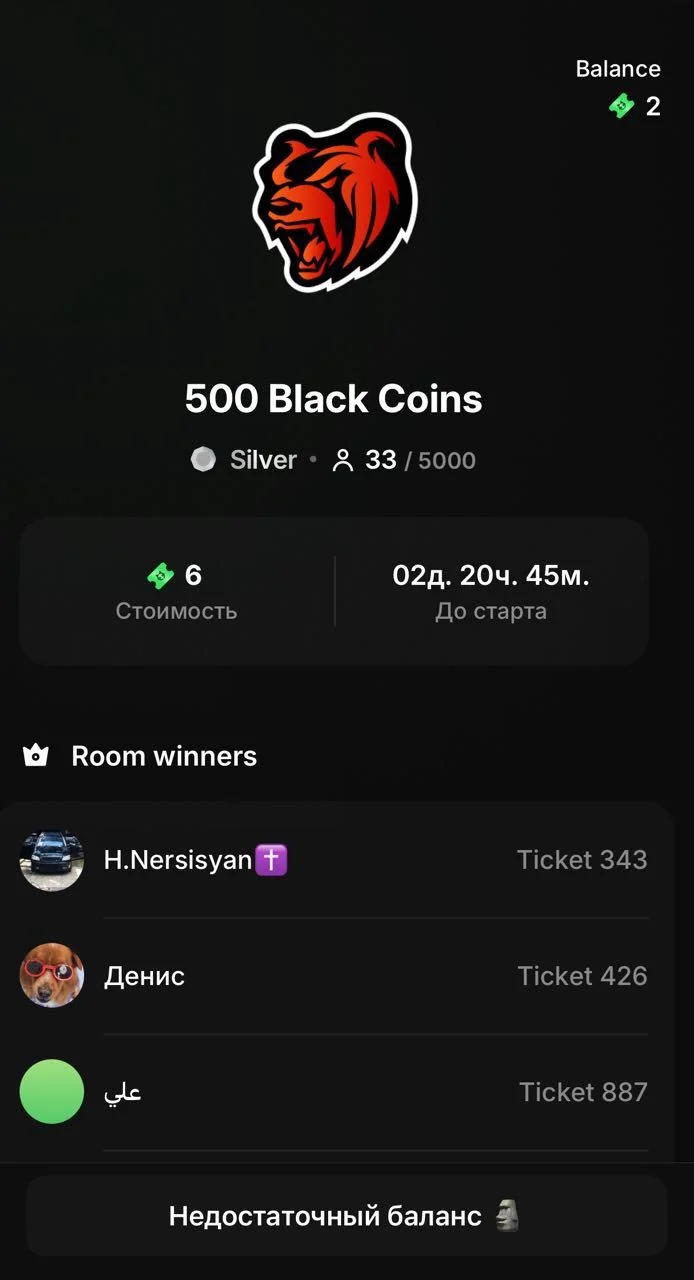Tap the Недостаточный баланс button
Viewport: 694px width, 1280px height.
coord(346,1216)
